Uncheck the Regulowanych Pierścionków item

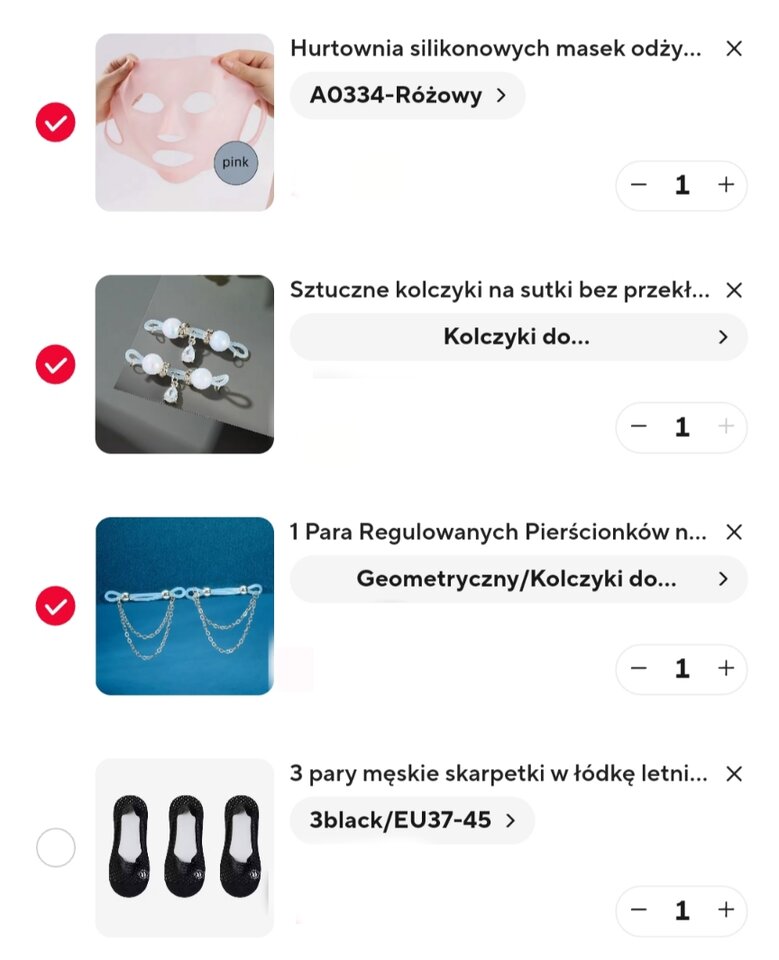55,605
